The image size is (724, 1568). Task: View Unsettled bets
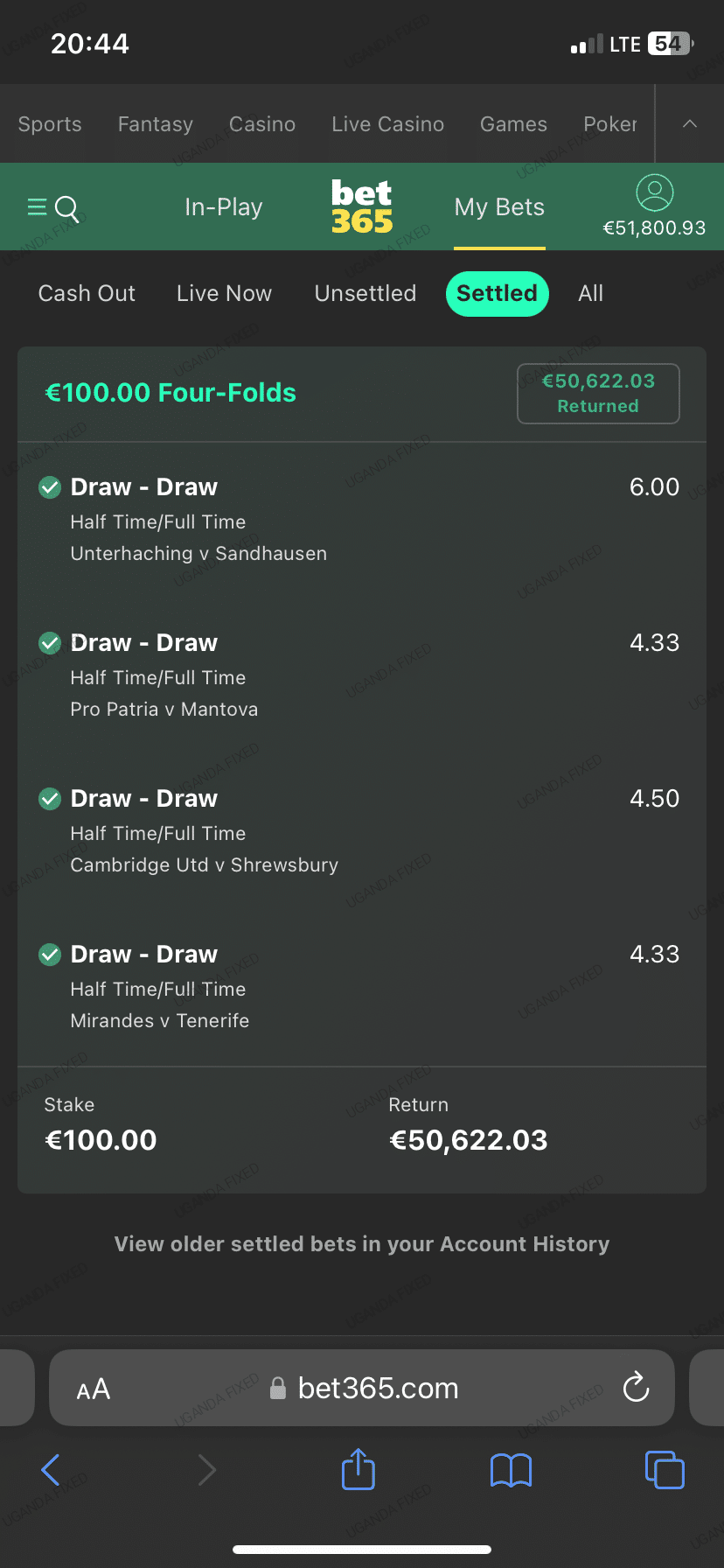pyautogui.click(x=365, y=293)
